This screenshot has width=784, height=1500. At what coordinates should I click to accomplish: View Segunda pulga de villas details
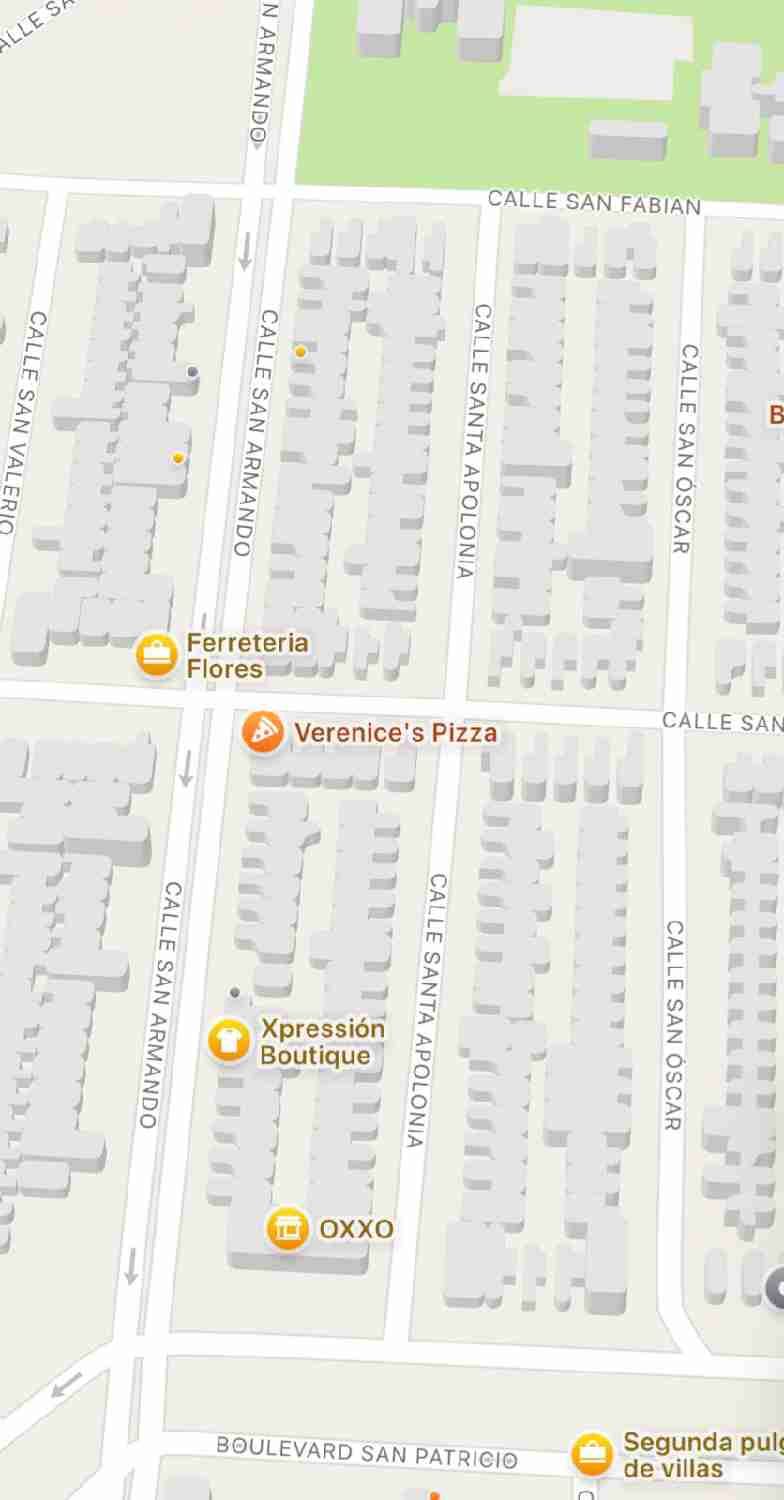[x=592, y=1454]
